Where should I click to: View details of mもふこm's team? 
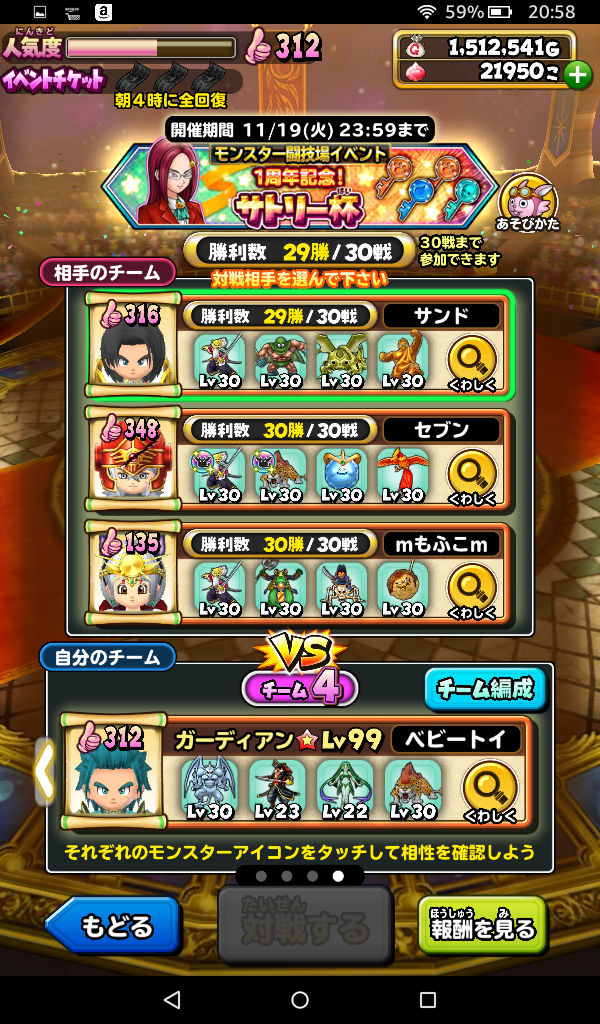tap(470, 590)
